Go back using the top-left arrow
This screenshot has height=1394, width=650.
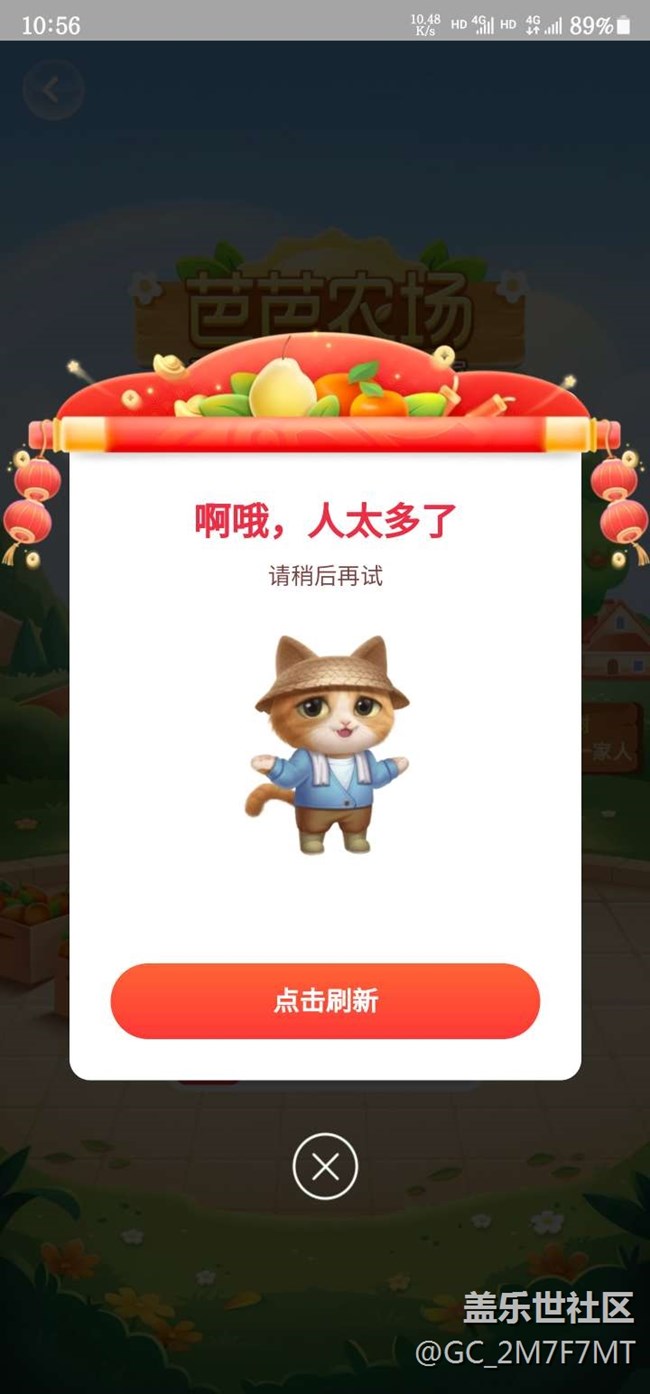(52, 90)
